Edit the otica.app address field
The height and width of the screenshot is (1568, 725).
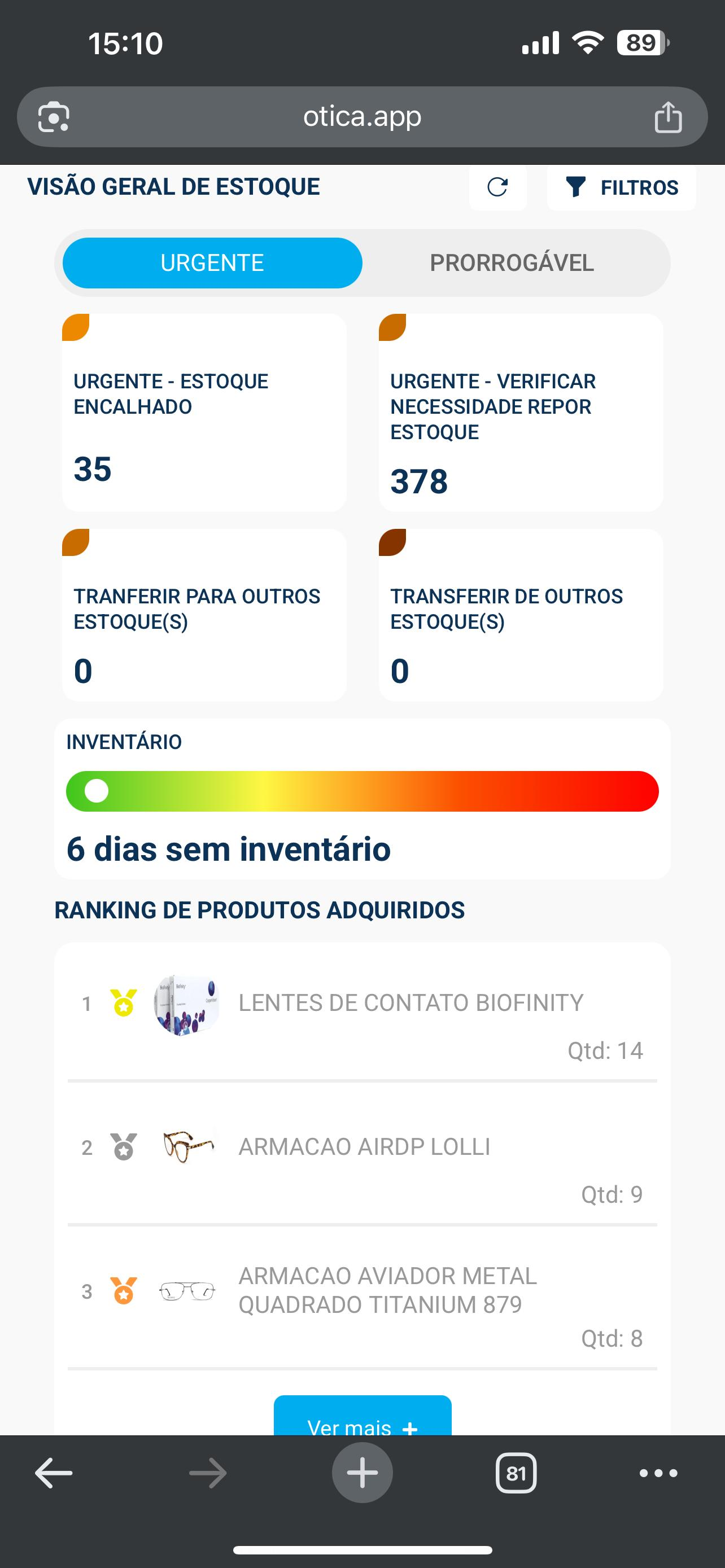click(362, 117)
